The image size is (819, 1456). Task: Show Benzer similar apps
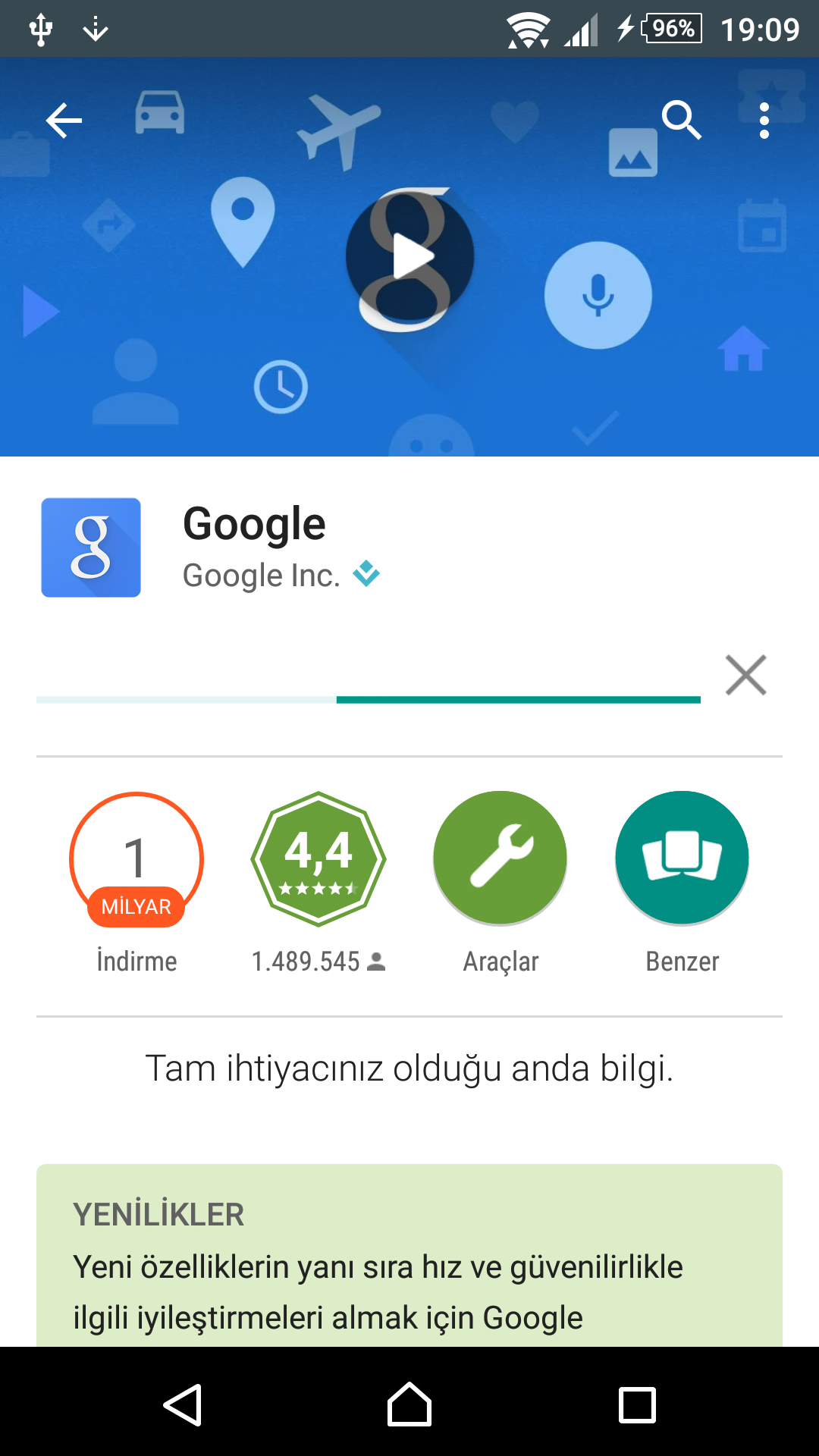[x=682, y=858]
